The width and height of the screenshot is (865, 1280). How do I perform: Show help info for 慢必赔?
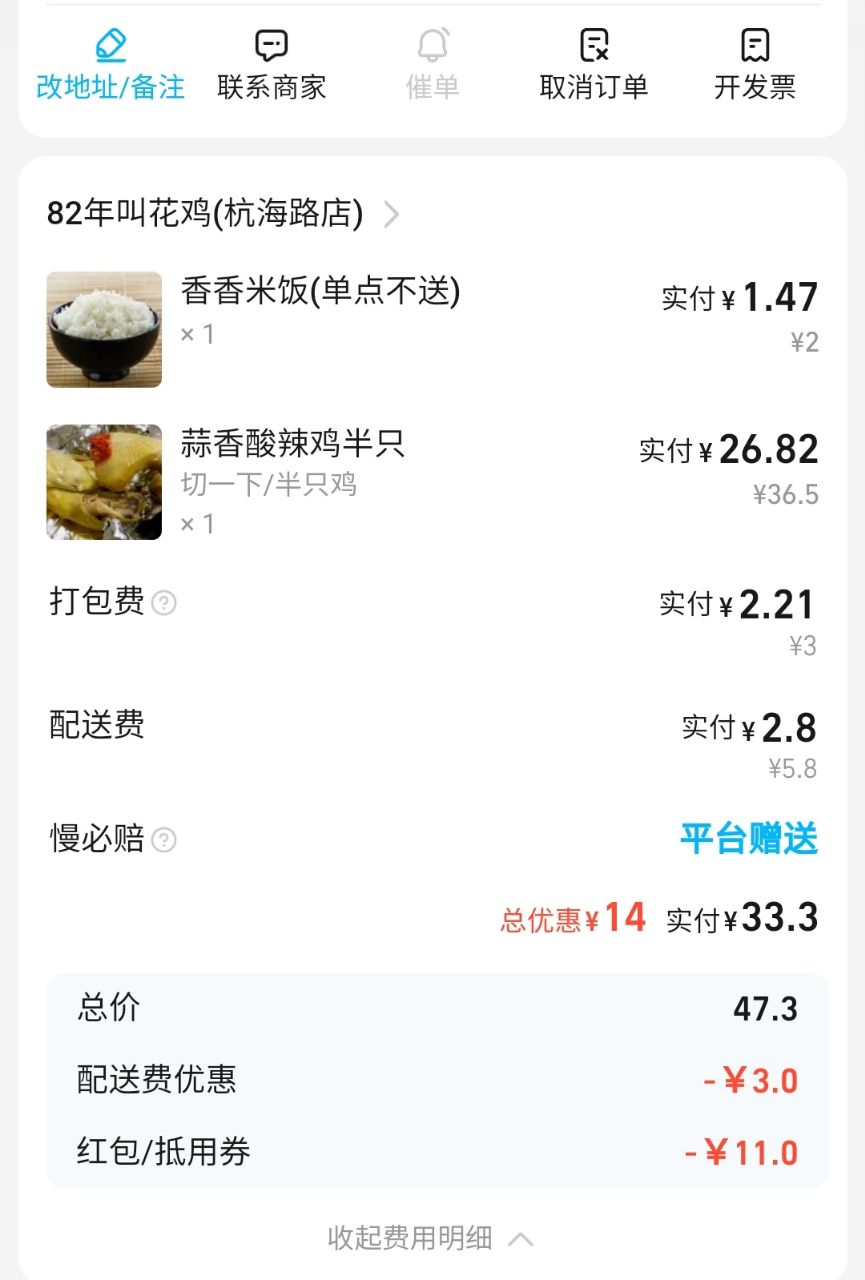(164, 839)
